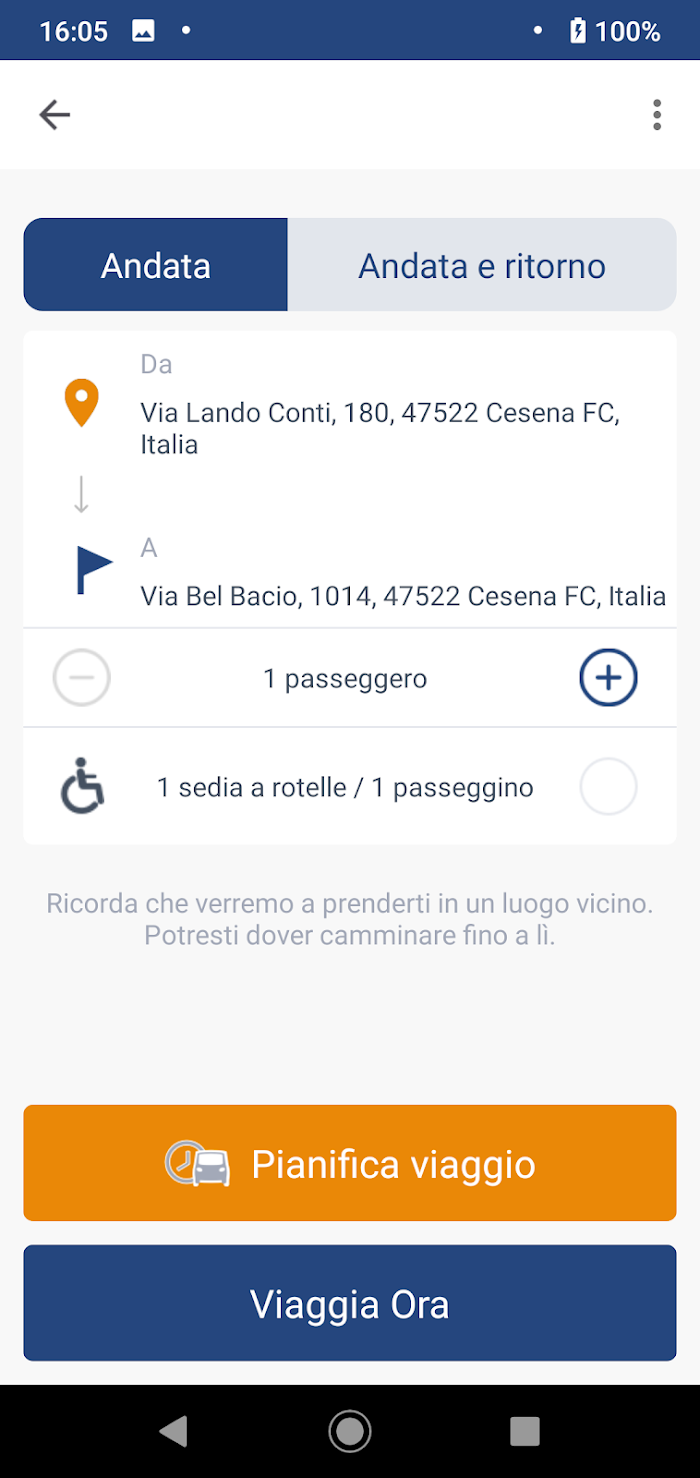The width and height of the screenshot is (700, 1478).
Task: Tap Viaggia Ora to ride now
Action: point(350,1303)
